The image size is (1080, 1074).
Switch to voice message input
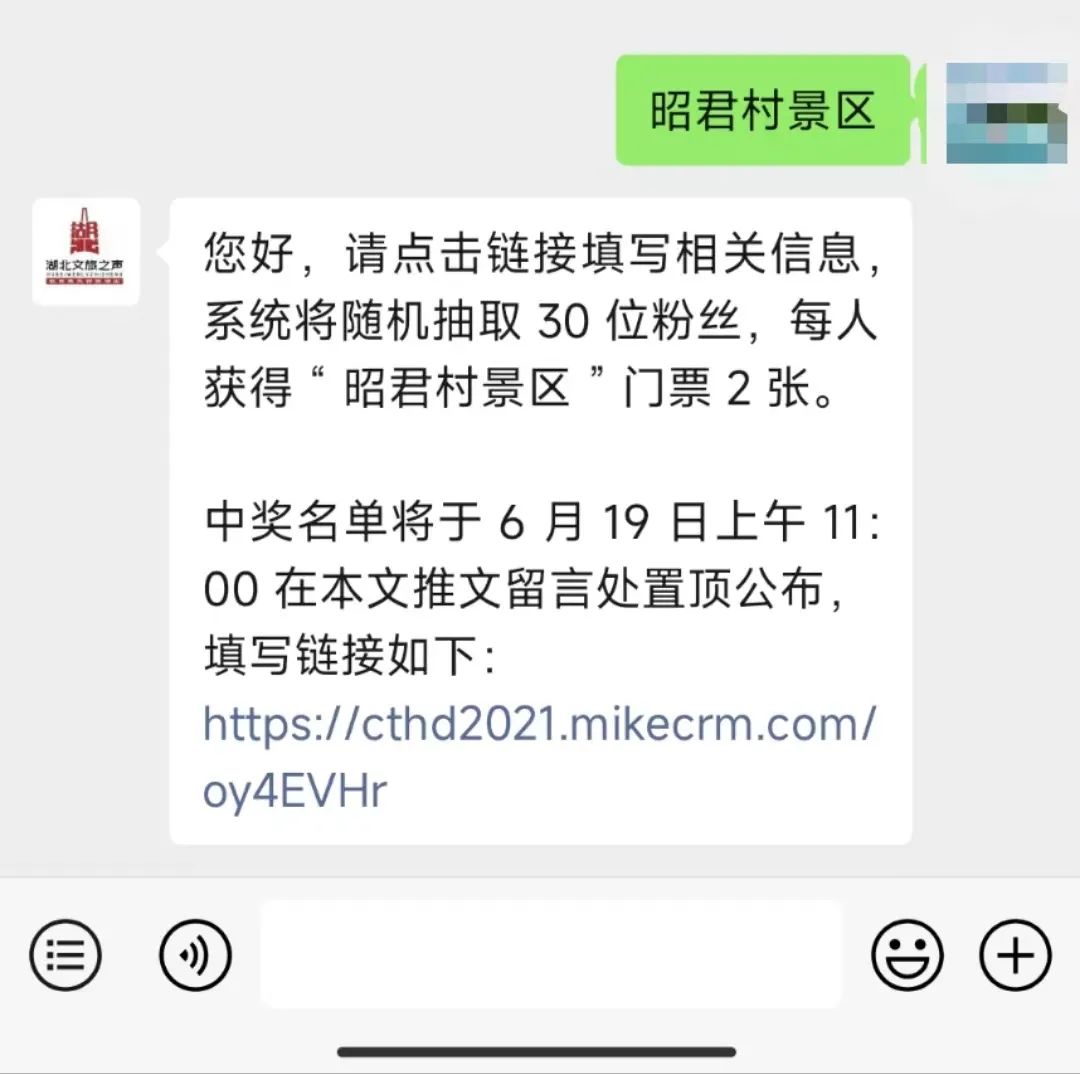195,955
